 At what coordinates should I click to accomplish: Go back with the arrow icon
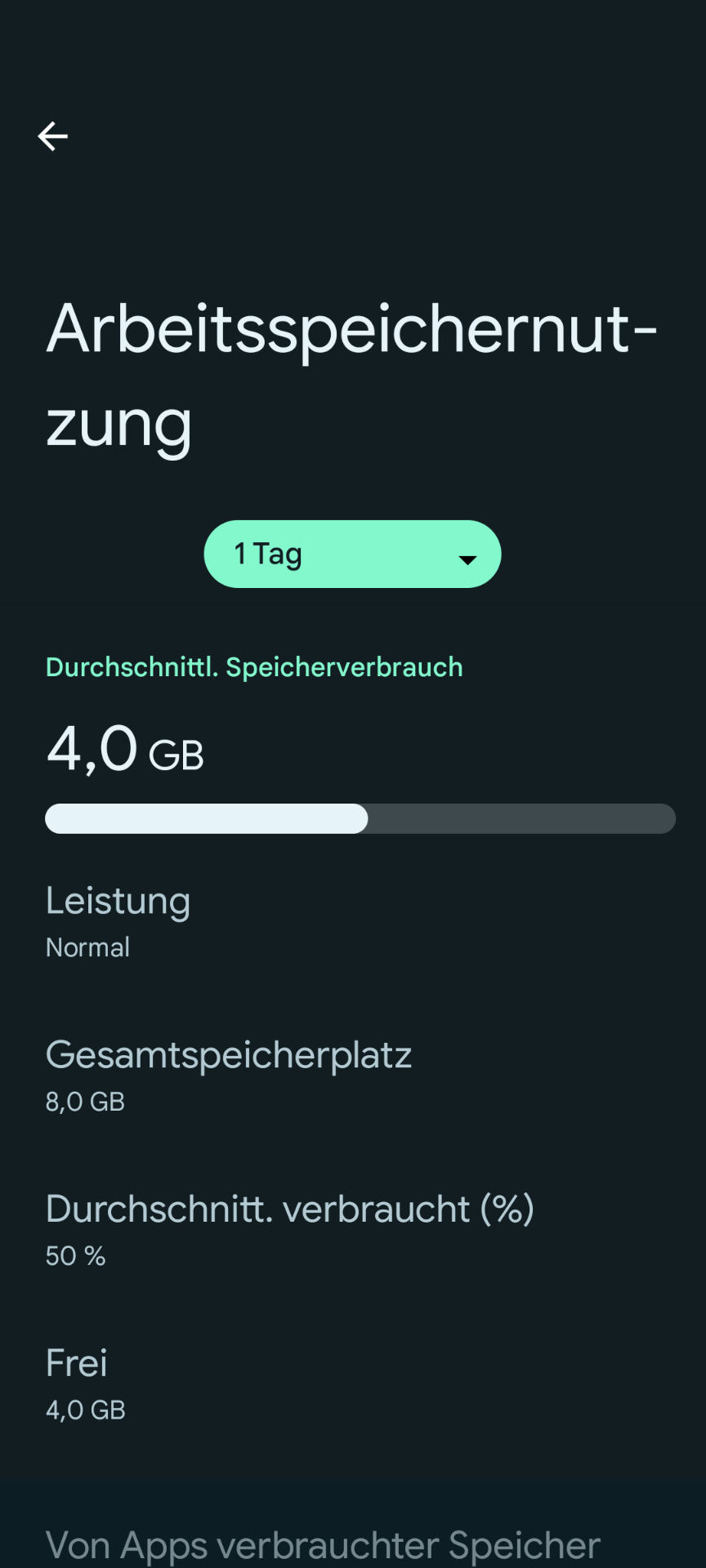pos(53,136)
